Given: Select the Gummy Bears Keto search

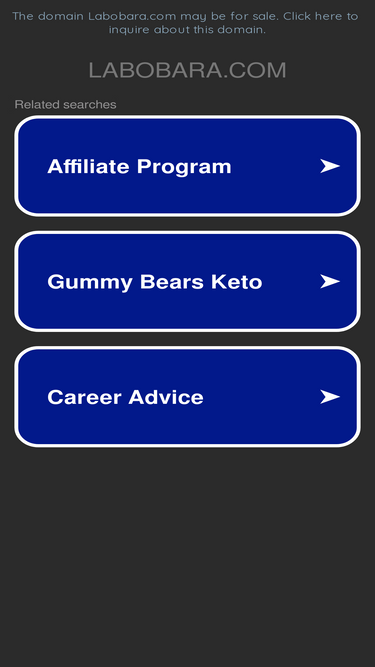Looking at the screenshot, I should point(188,282).
